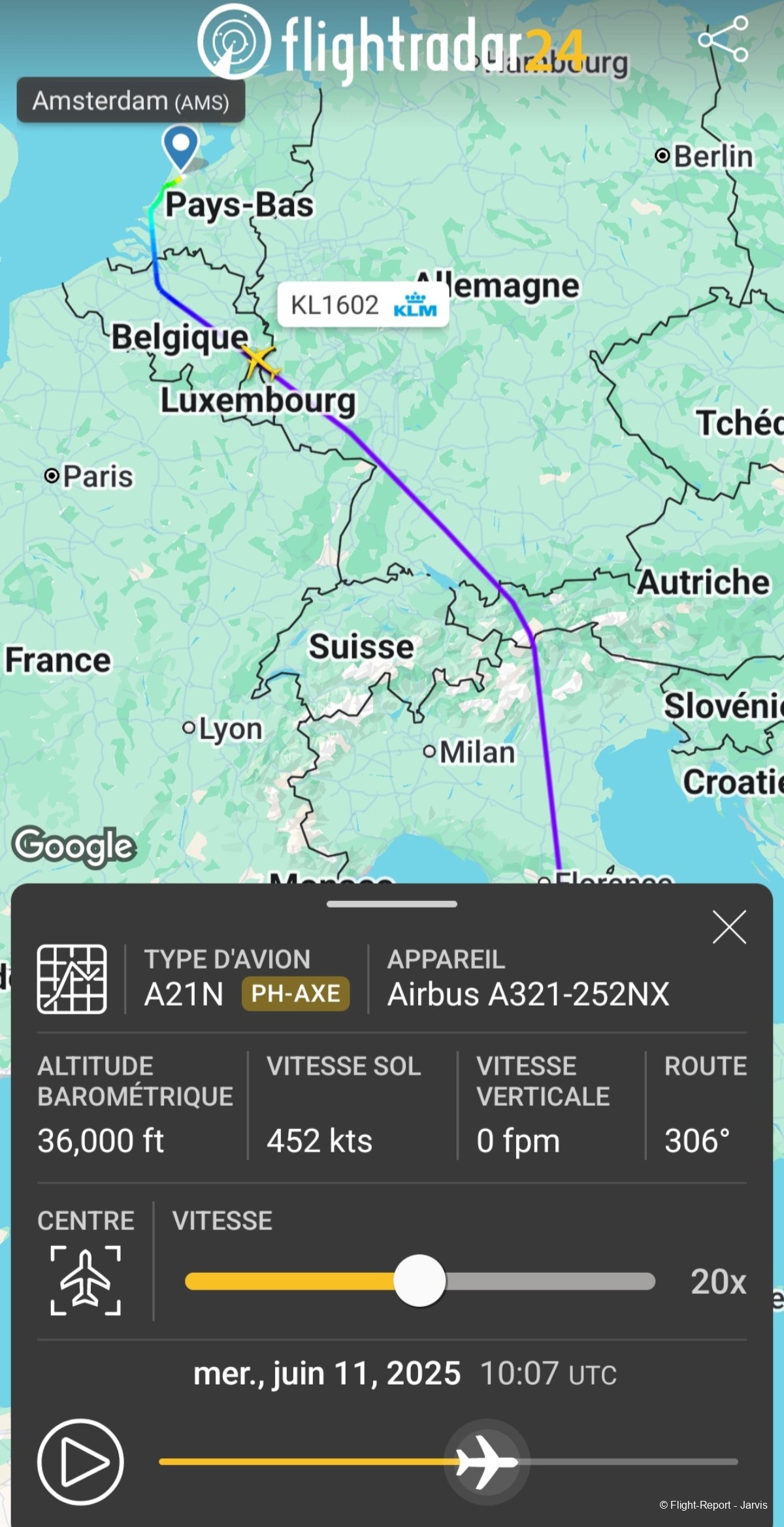Close the flight playback panel
This screenshot has width=784, height=1527.
729,927
